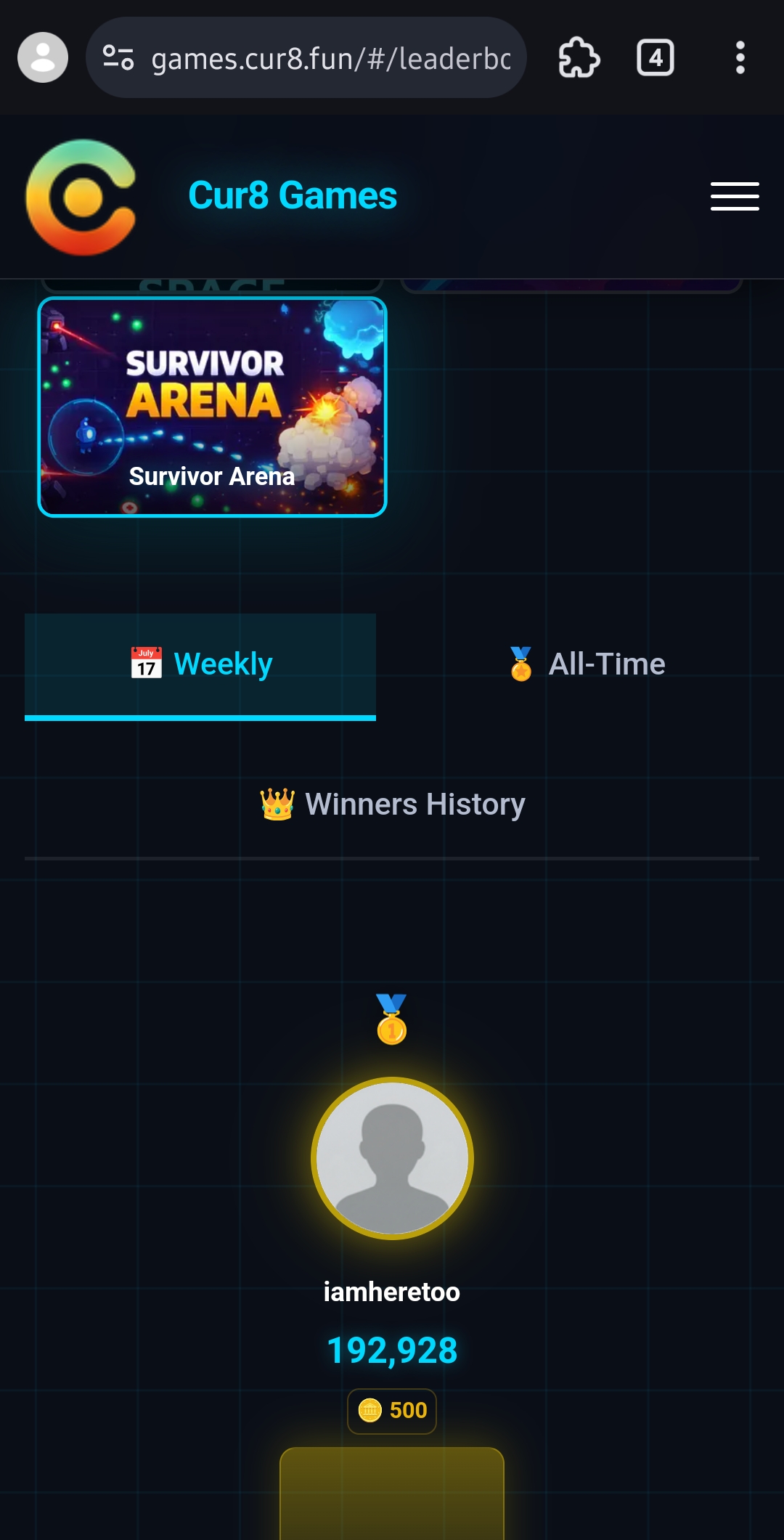Tap the browser address bar
The image size is (784, 1540).
331,58
